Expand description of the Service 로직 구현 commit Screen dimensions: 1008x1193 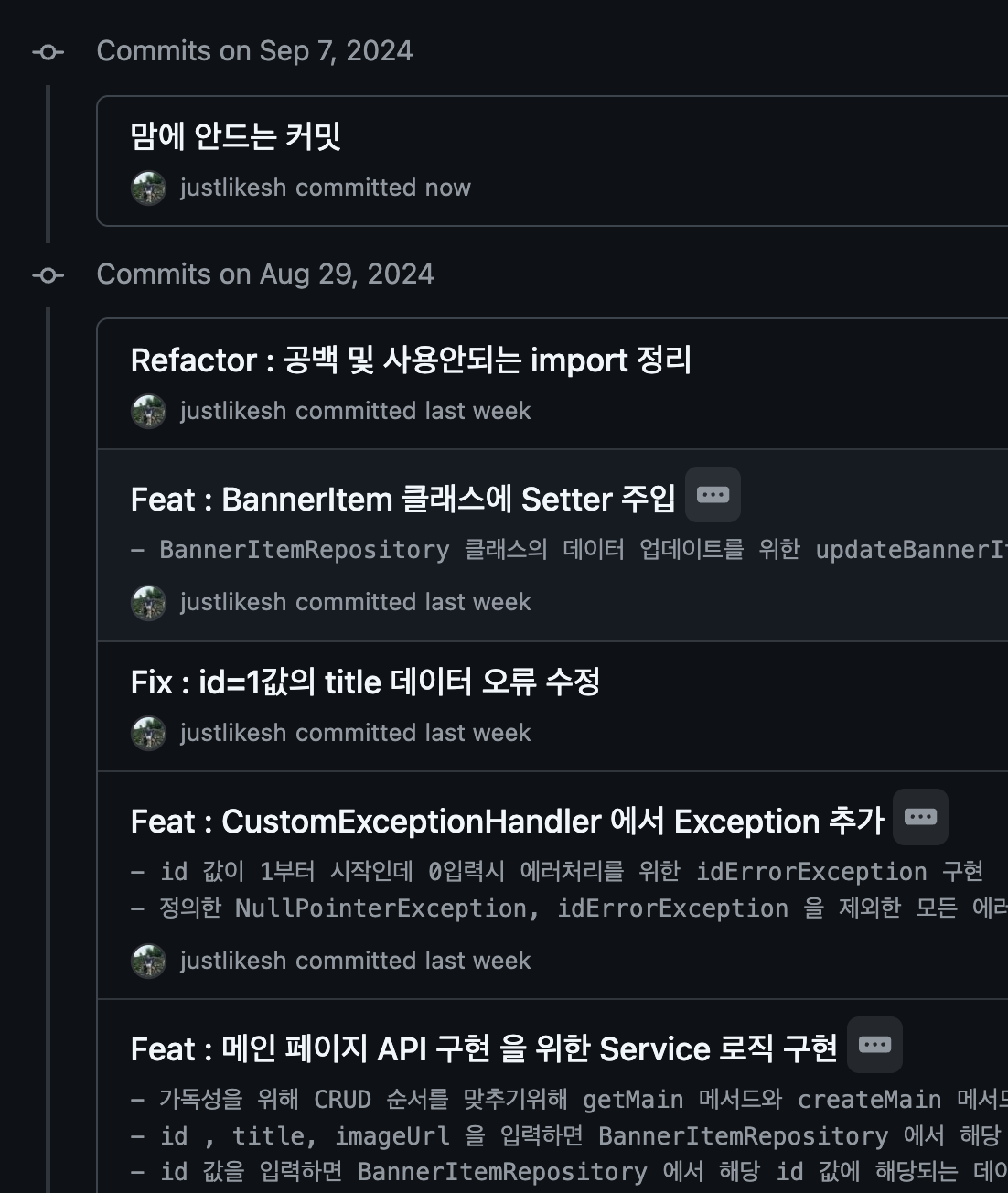pos(874,1045)
